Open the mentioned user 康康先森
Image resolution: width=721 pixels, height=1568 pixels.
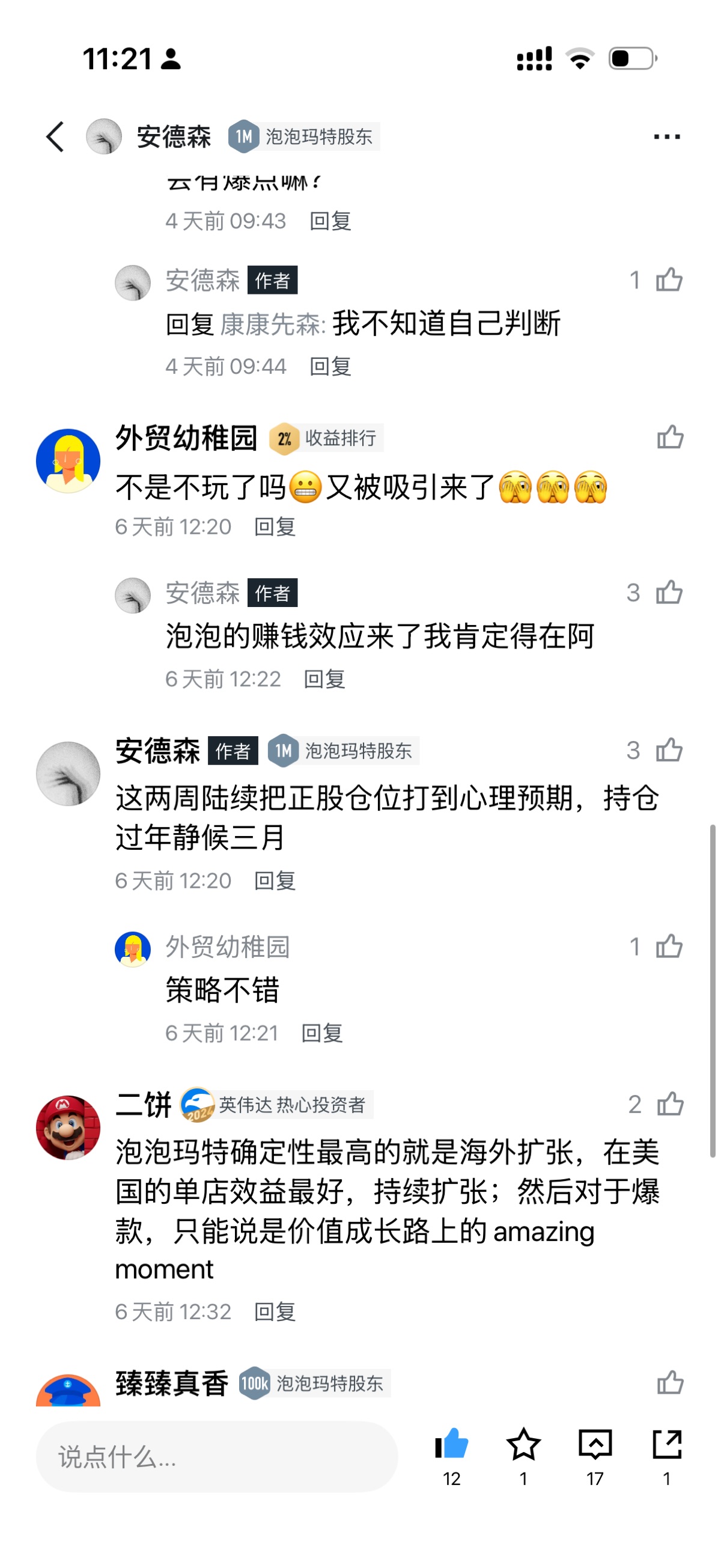tap(272, 324)
